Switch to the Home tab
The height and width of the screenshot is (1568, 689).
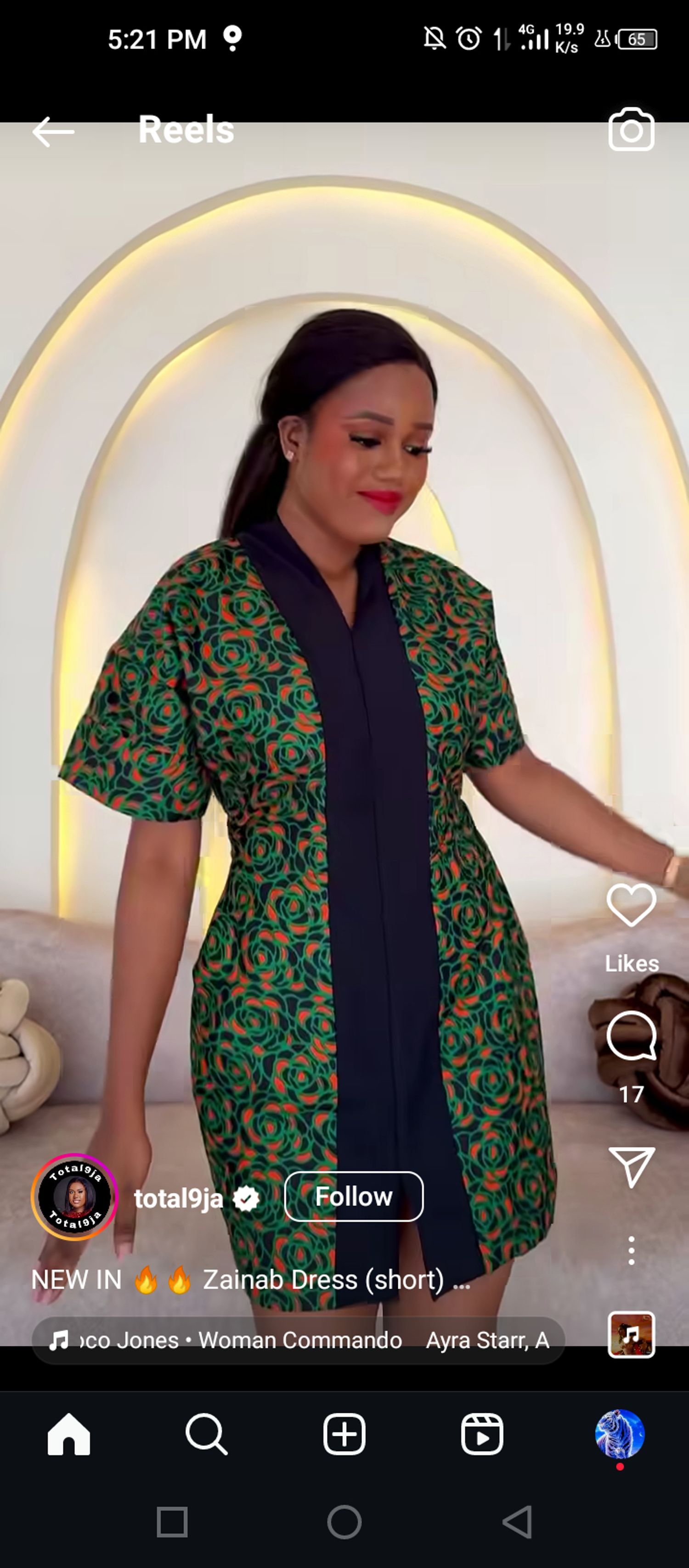click(x=69, y=1434)
